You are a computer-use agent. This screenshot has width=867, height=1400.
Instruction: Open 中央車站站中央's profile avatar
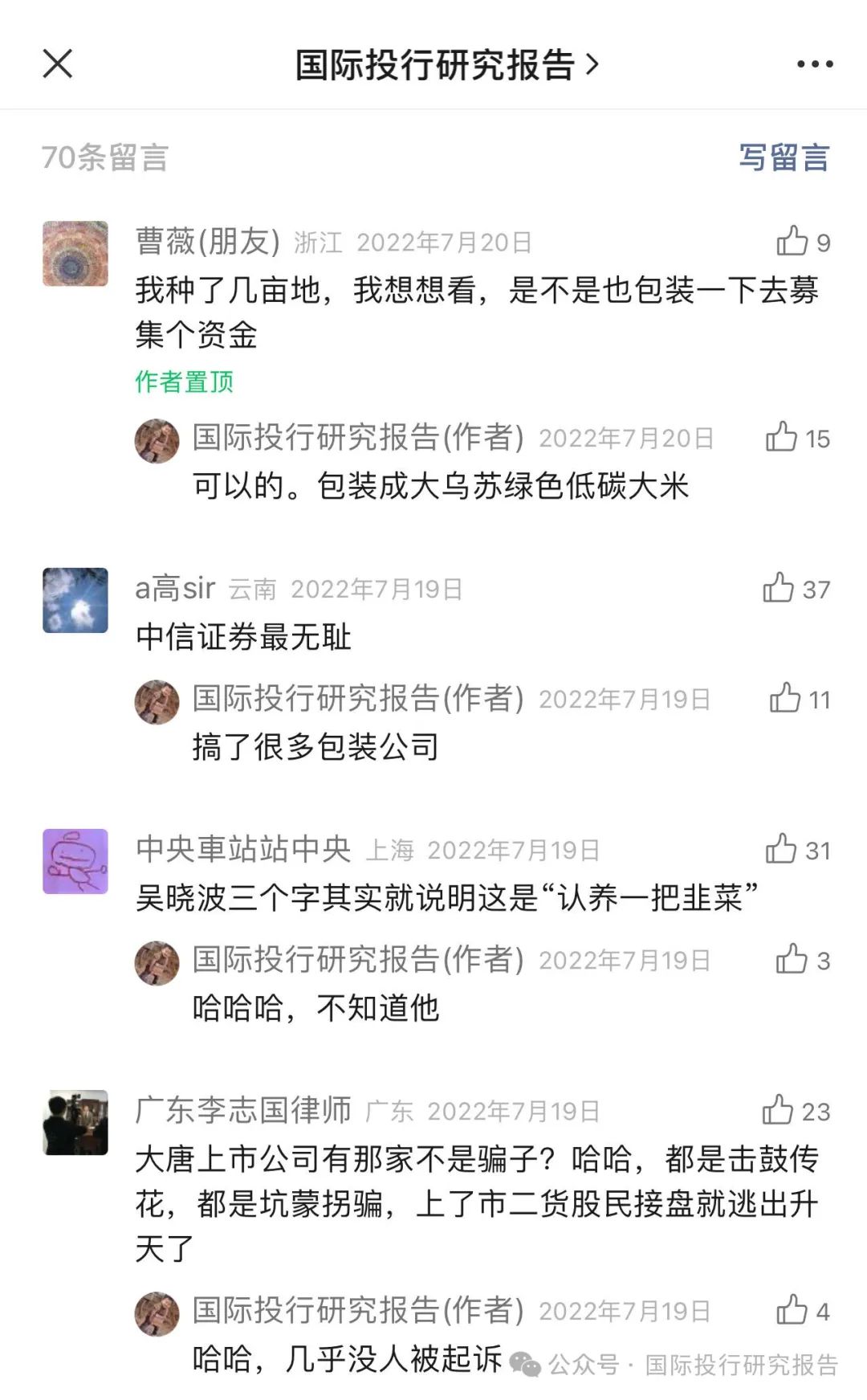click(x=75, y=862)
